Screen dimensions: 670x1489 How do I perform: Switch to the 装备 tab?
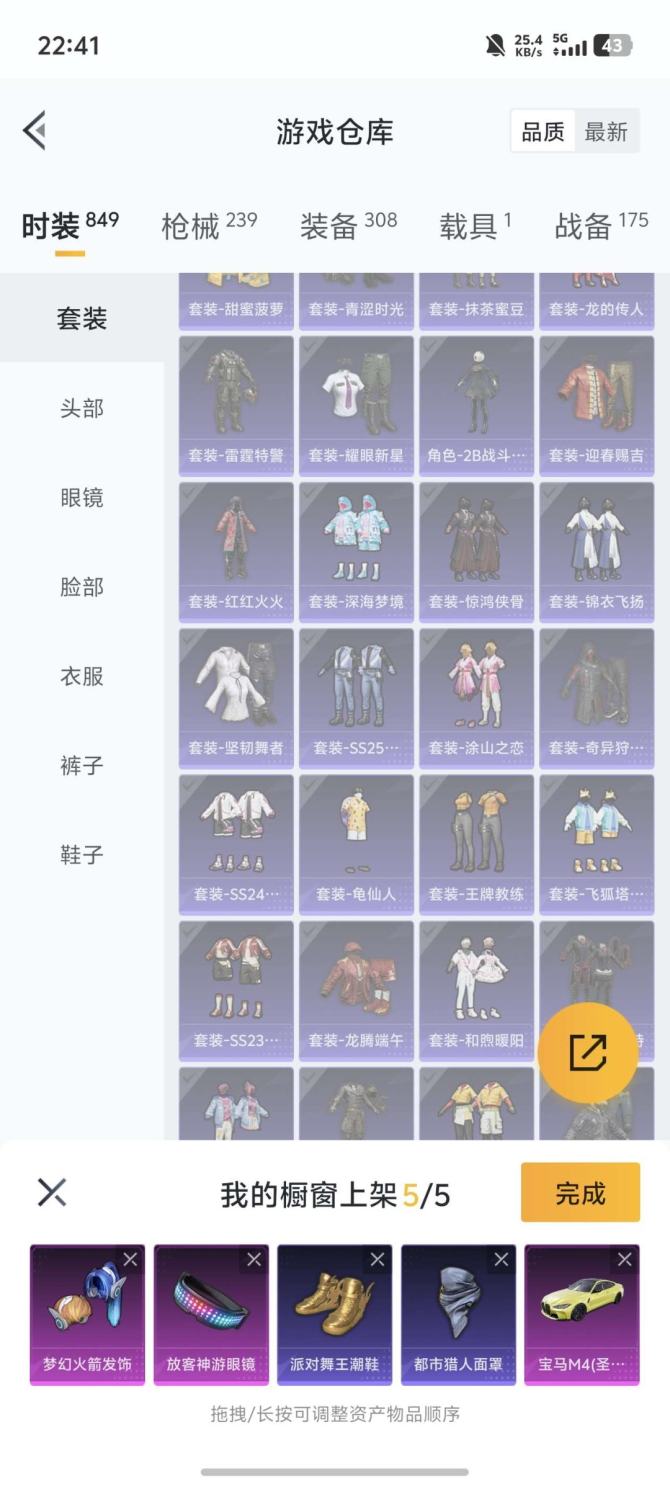347,226
